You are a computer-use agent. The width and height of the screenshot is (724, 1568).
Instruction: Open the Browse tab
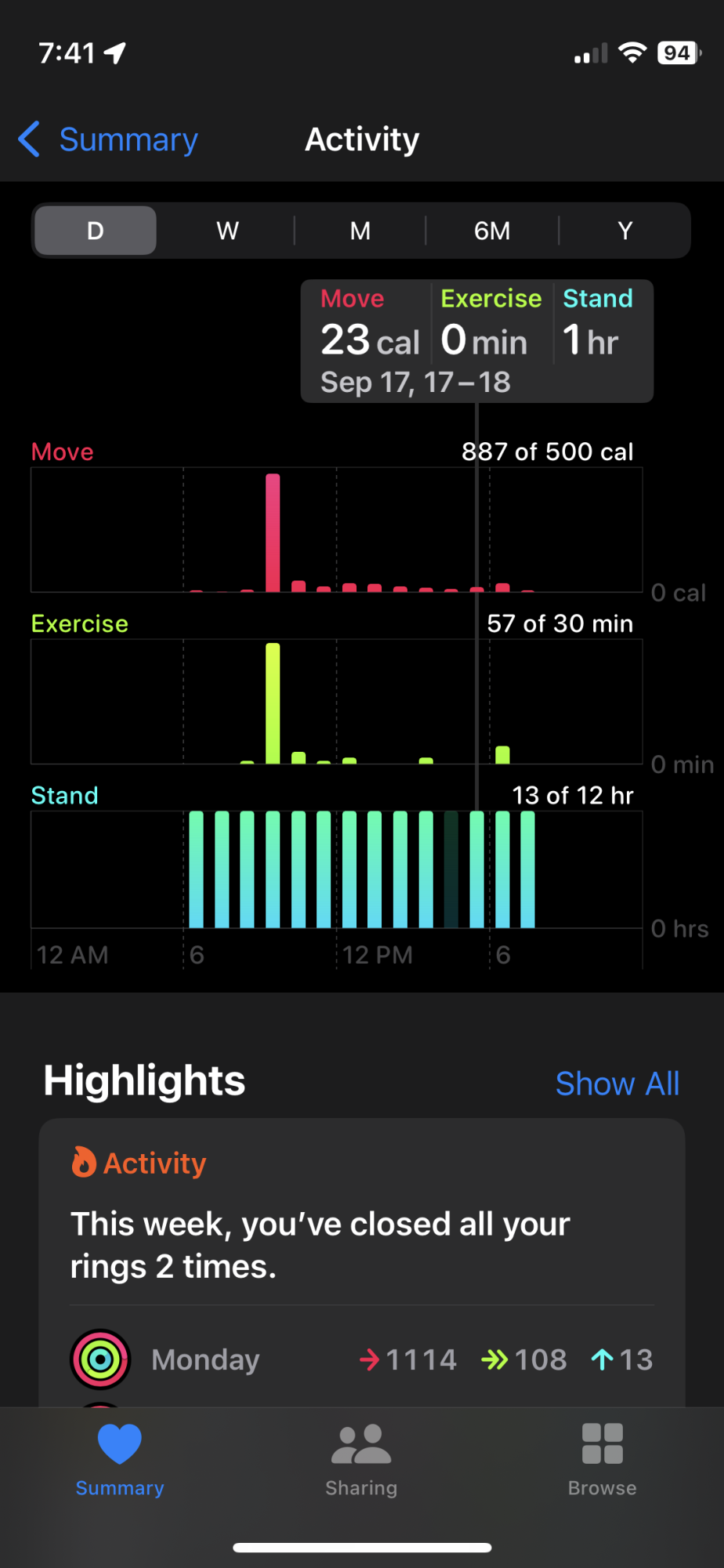pos(602,1459)
